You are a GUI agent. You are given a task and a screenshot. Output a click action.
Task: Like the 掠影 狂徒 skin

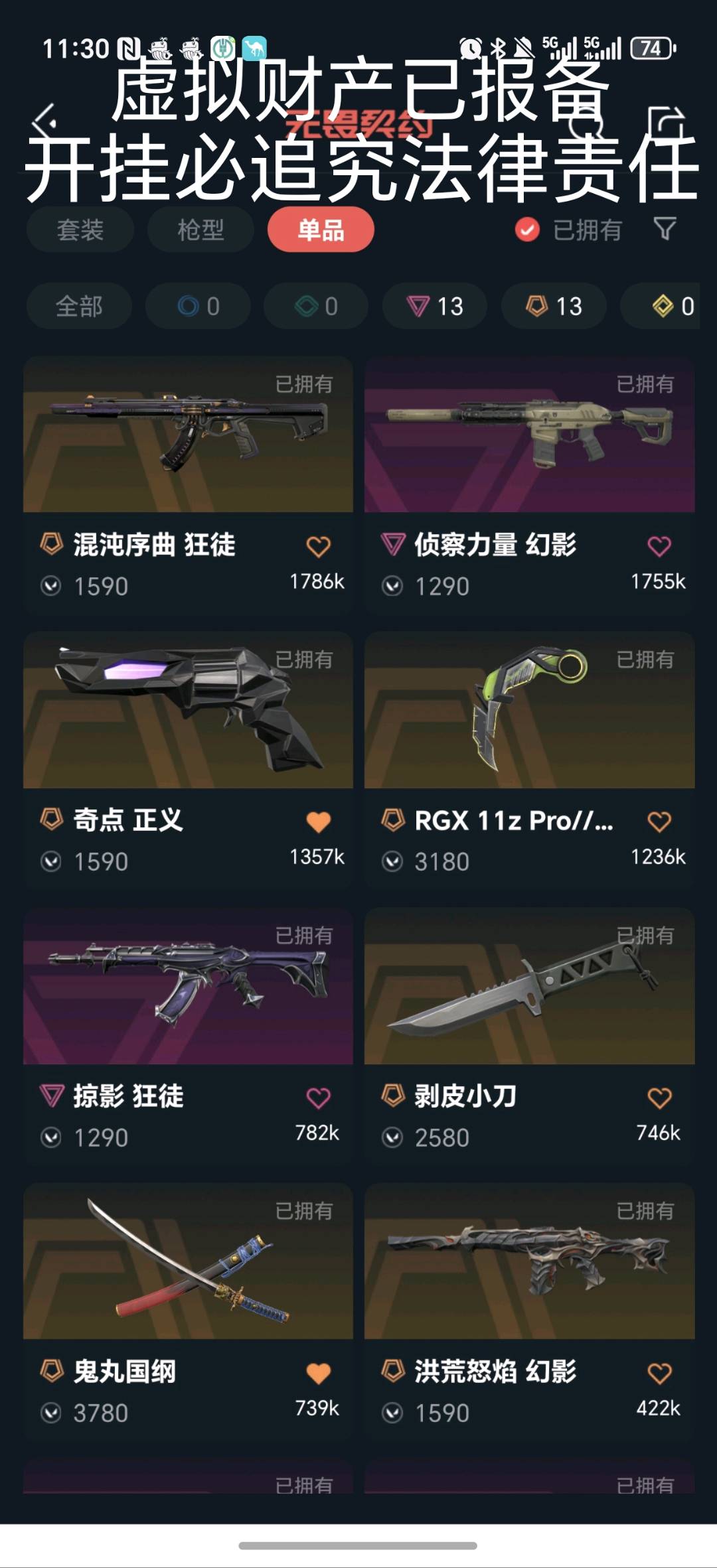coord(318,1098)
